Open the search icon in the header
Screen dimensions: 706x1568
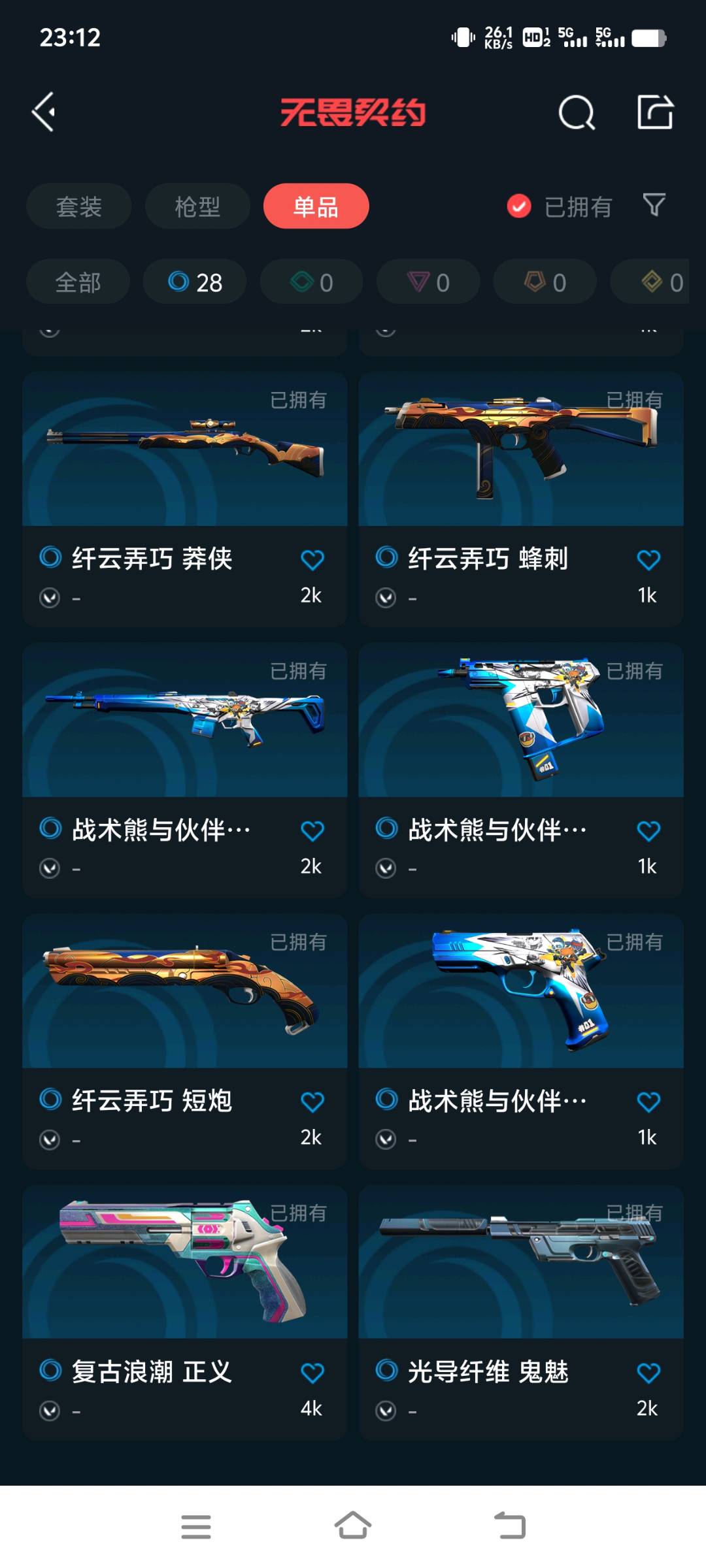(x=577, y=112)
